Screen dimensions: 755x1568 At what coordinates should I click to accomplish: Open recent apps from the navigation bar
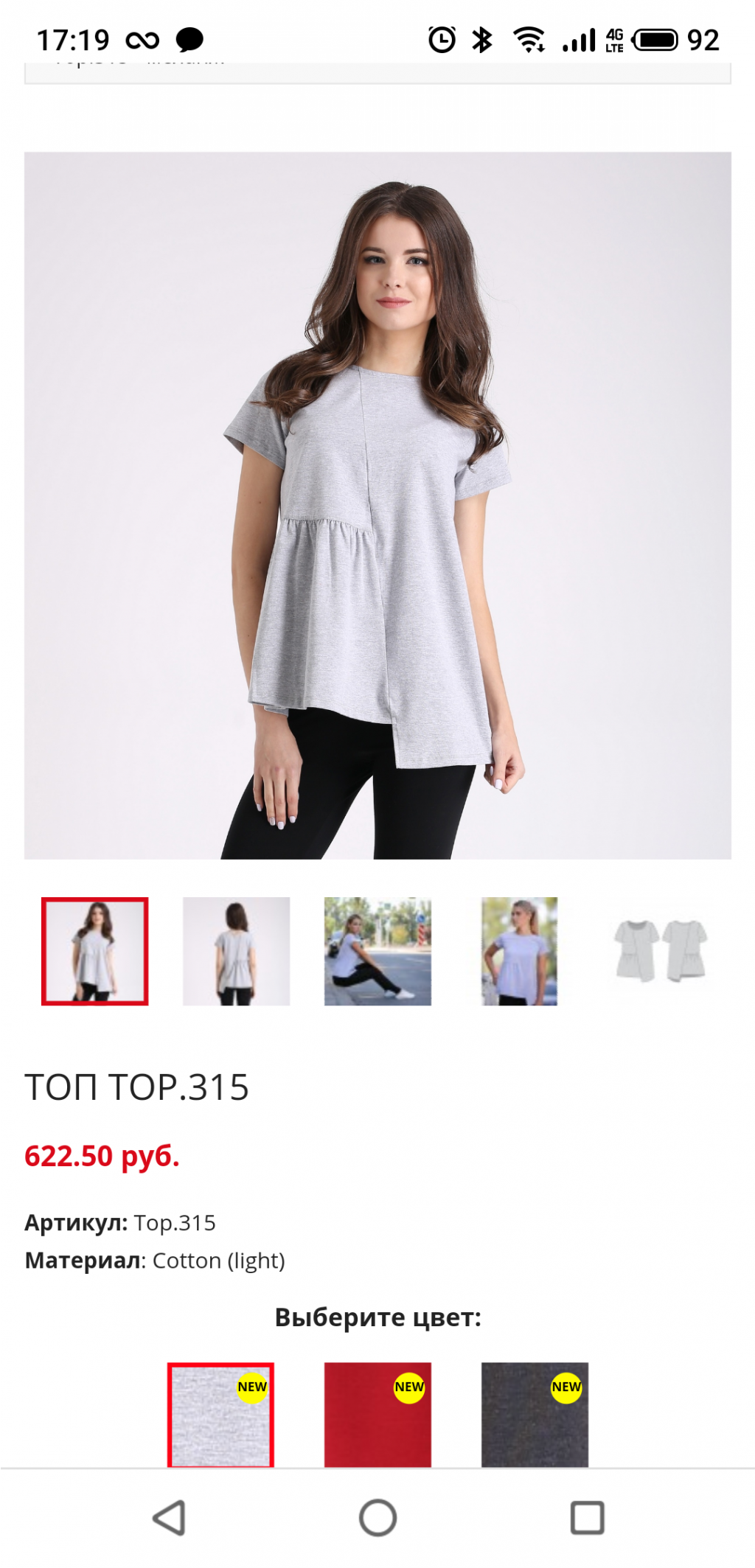tap(587, 1518)
